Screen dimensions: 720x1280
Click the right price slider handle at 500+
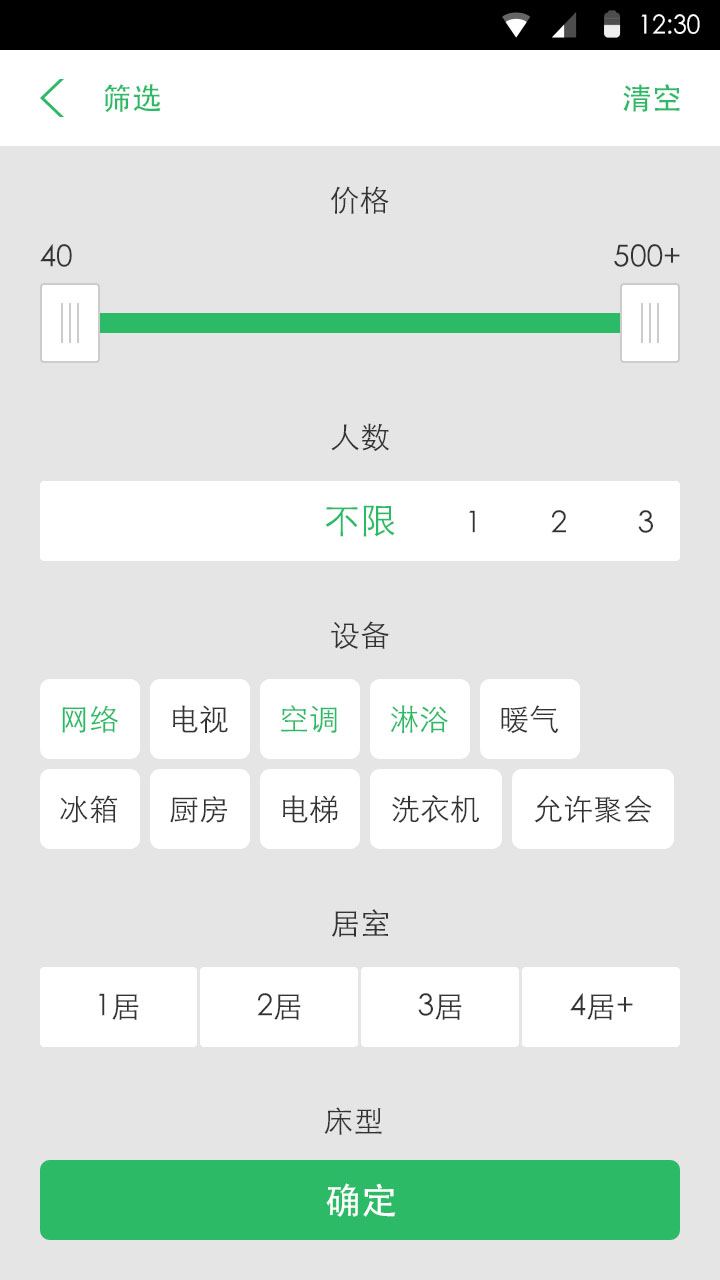coord(650,322)
